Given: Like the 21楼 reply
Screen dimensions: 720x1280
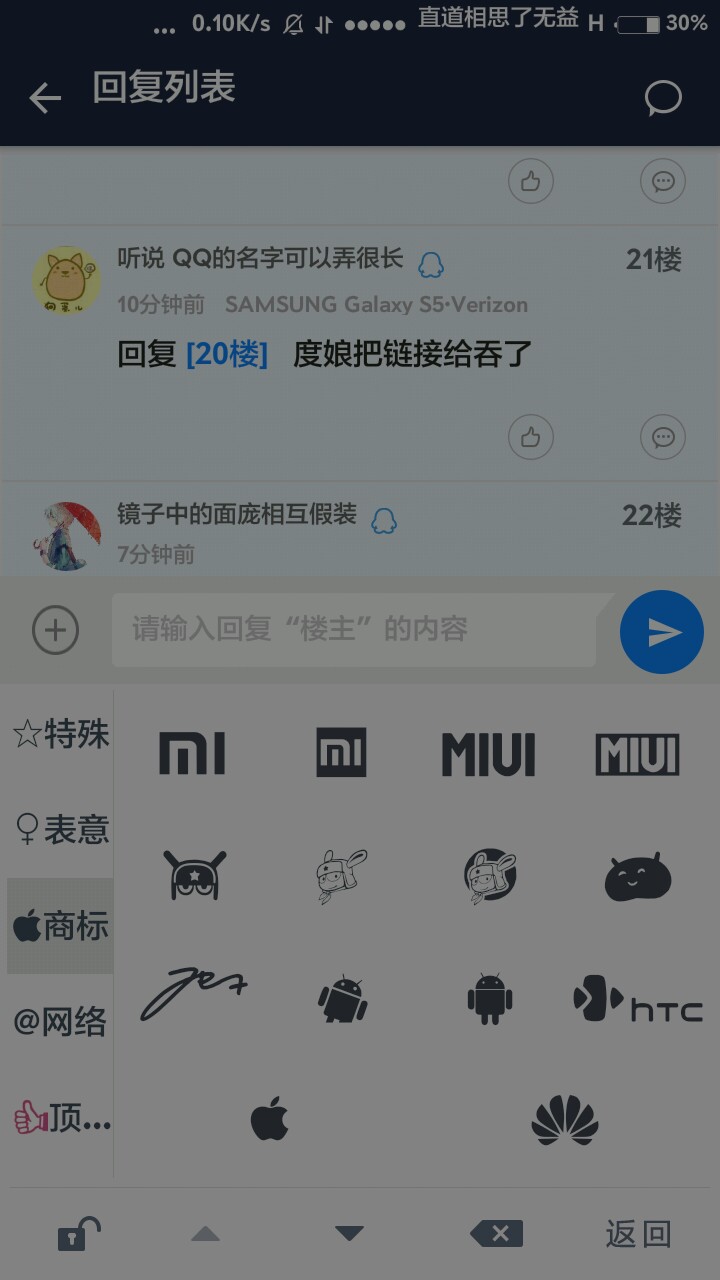Looking at the screenshot, I should click(x=531, y=437).
